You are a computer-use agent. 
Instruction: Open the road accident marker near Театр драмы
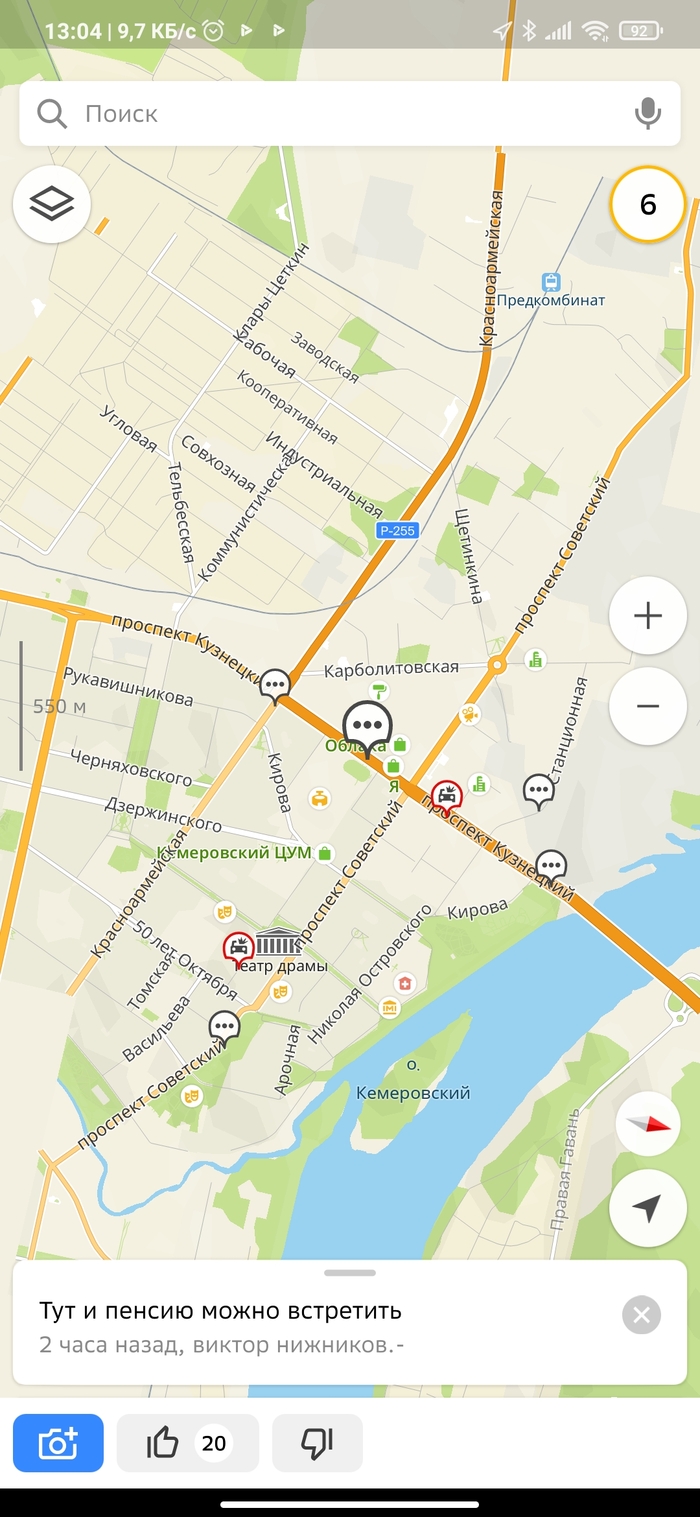(x=238, y=946)
